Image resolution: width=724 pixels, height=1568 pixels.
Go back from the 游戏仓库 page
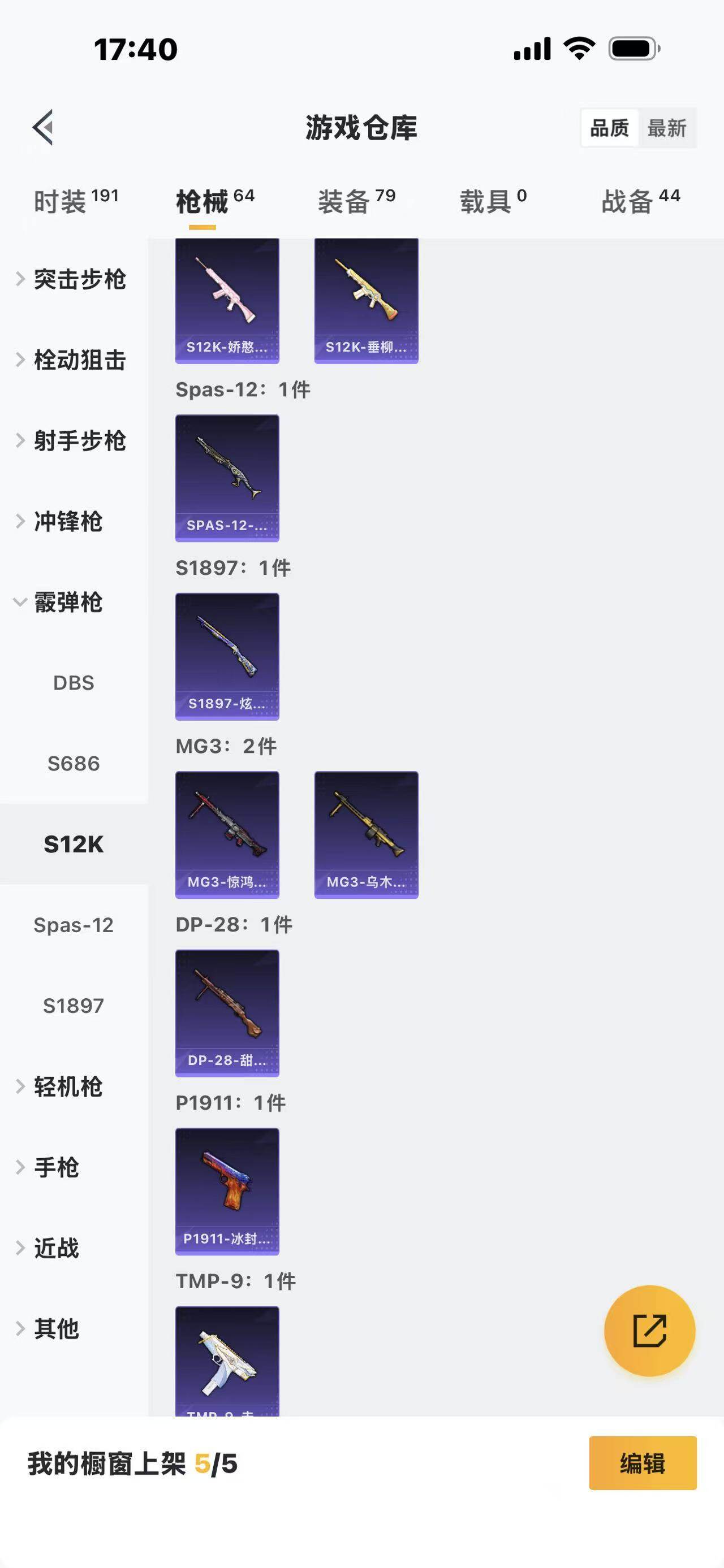42,128
